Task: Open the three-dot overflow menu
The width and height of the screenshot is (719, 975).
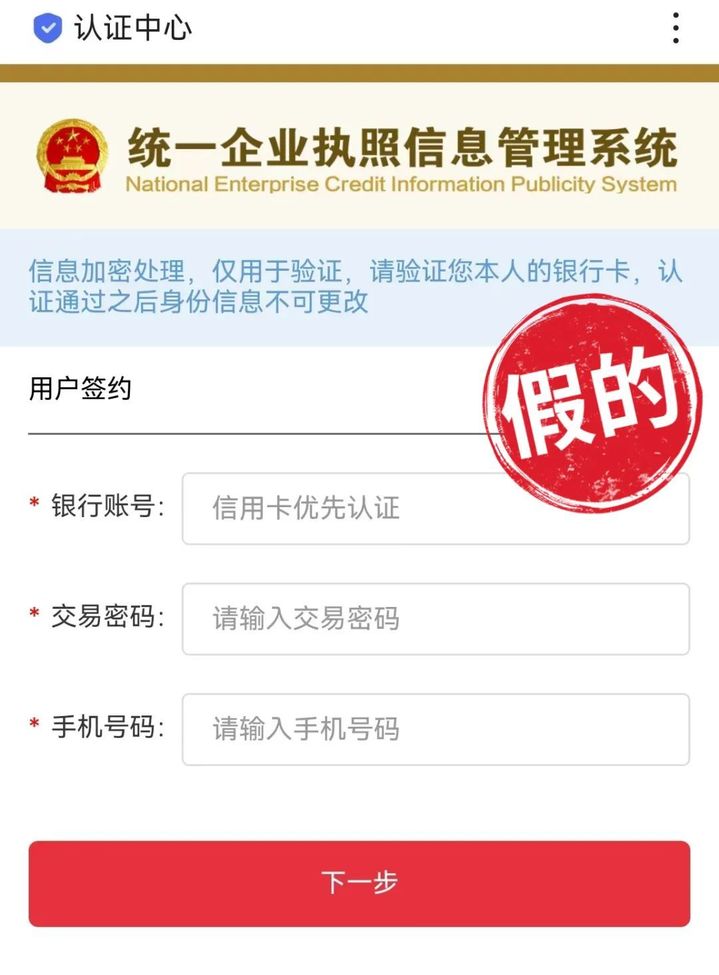Action: 676,28
